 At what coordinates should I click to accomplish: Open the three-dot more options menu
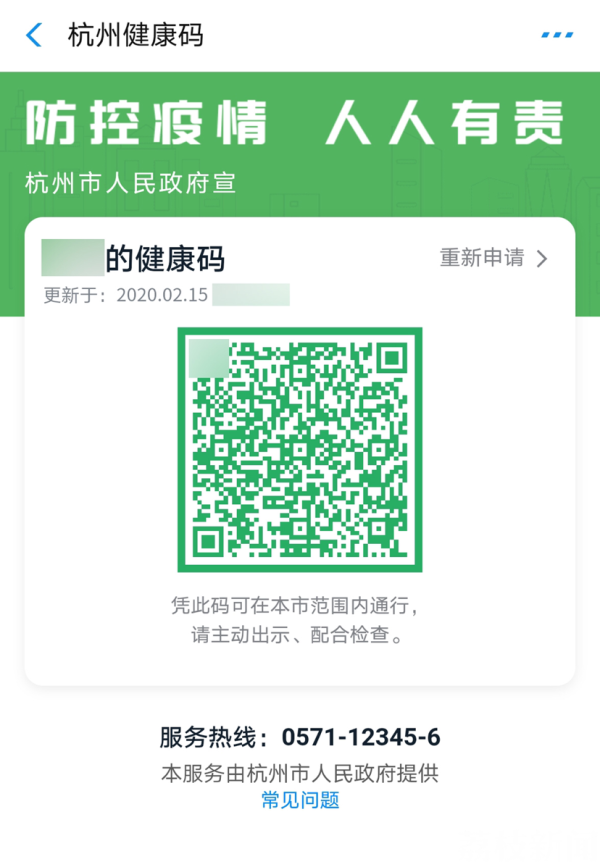coord(557,36)
